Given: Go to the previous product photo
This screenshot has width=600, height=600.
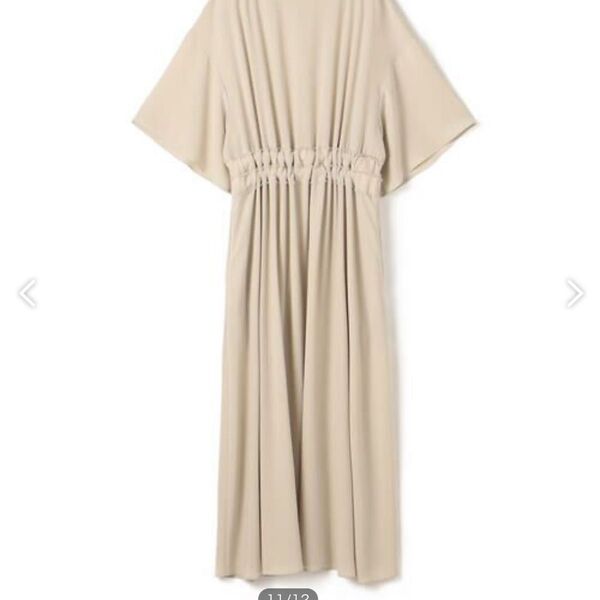Looking at the screenshot, I should click(x=27, y=293).
